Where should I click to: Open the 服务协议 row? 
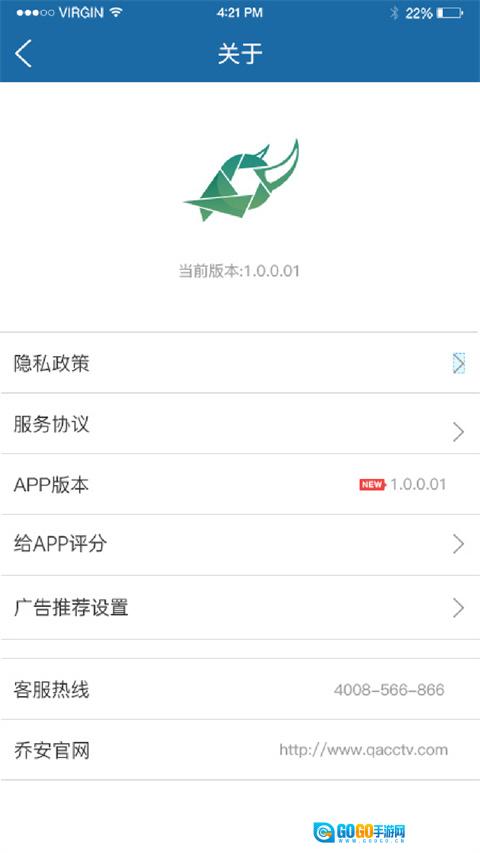[x=240, y=423]
